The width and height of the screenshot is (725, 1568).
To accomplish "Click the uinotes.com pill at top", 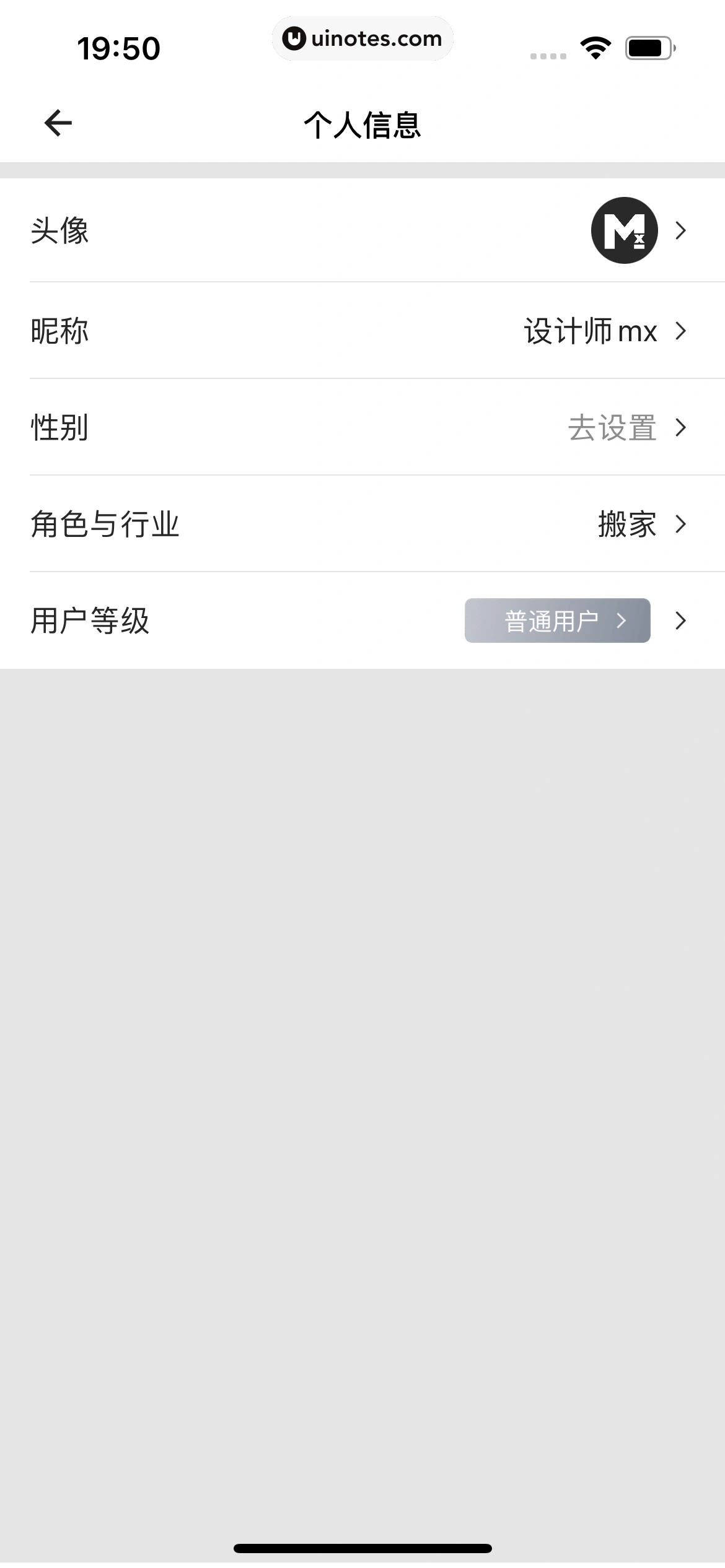I will coord(362,38).
